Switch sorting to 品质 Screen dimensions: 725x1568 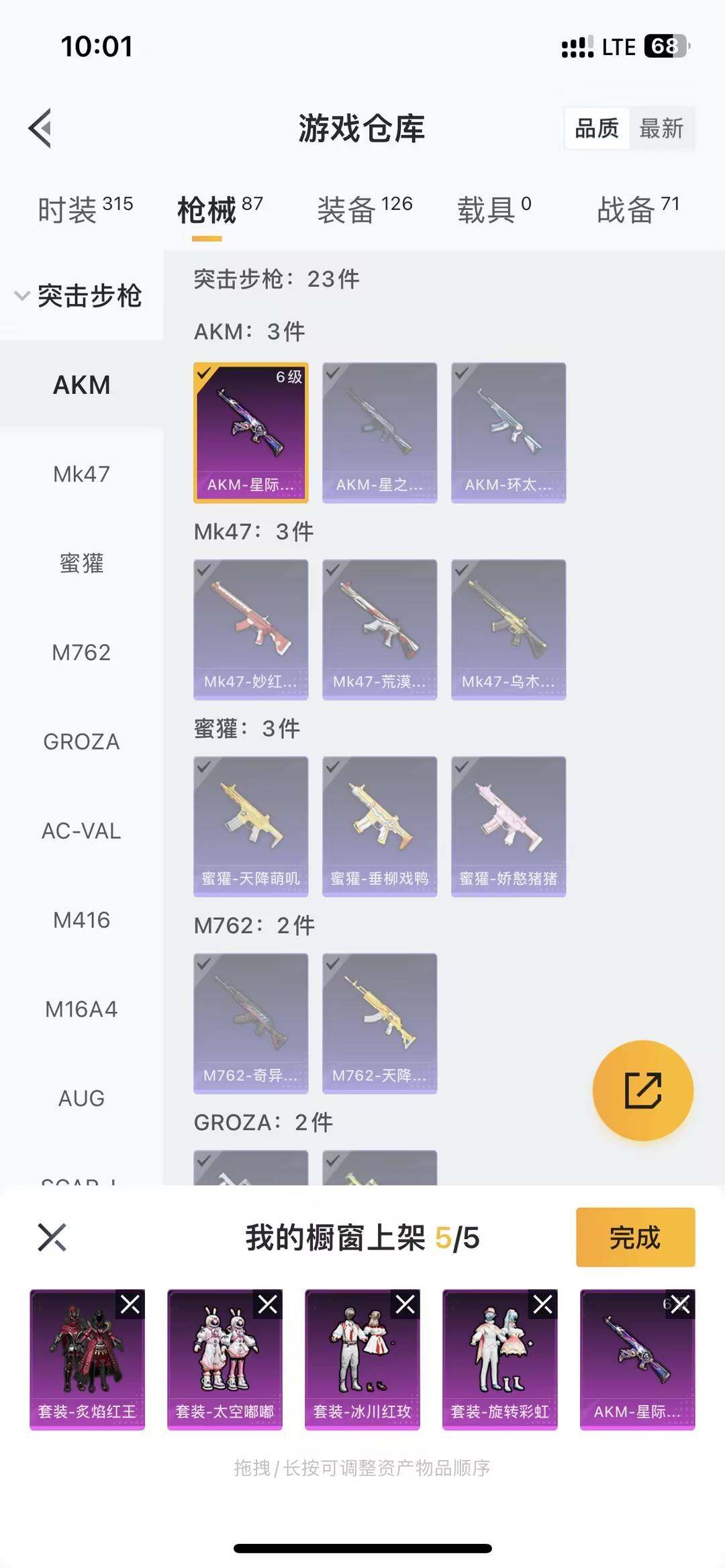point(597,129)
